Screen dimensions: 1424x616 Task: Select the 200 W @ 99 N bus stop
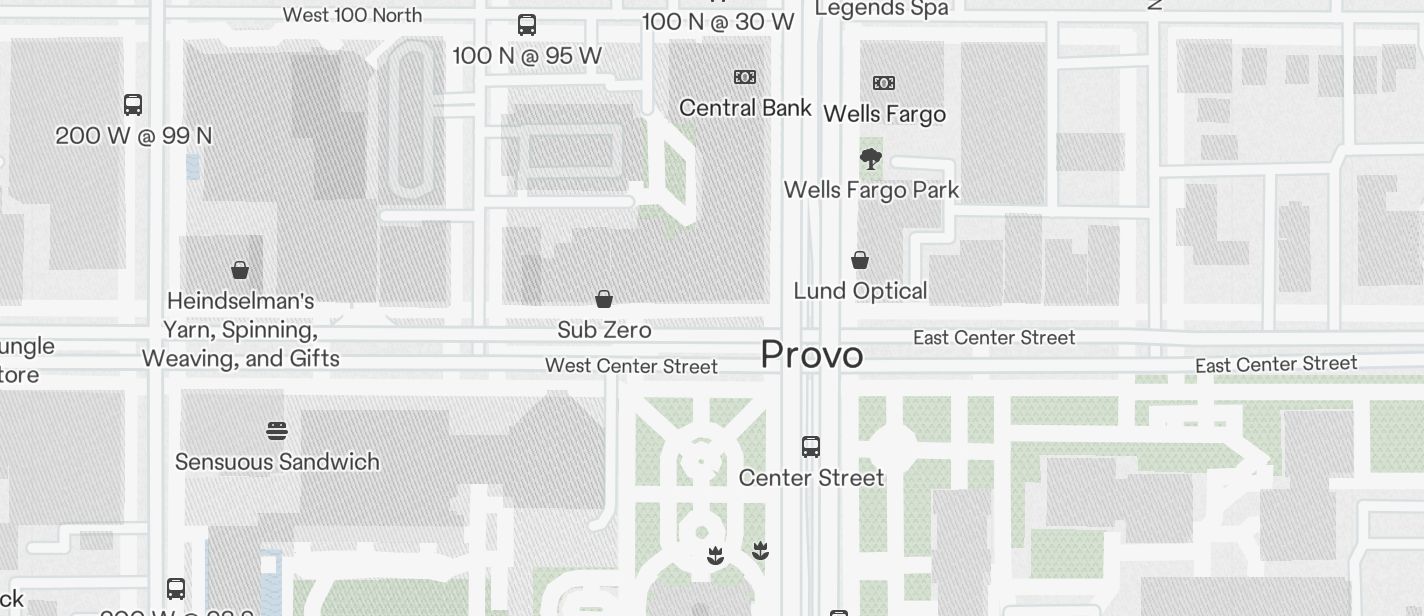point(133,104)
